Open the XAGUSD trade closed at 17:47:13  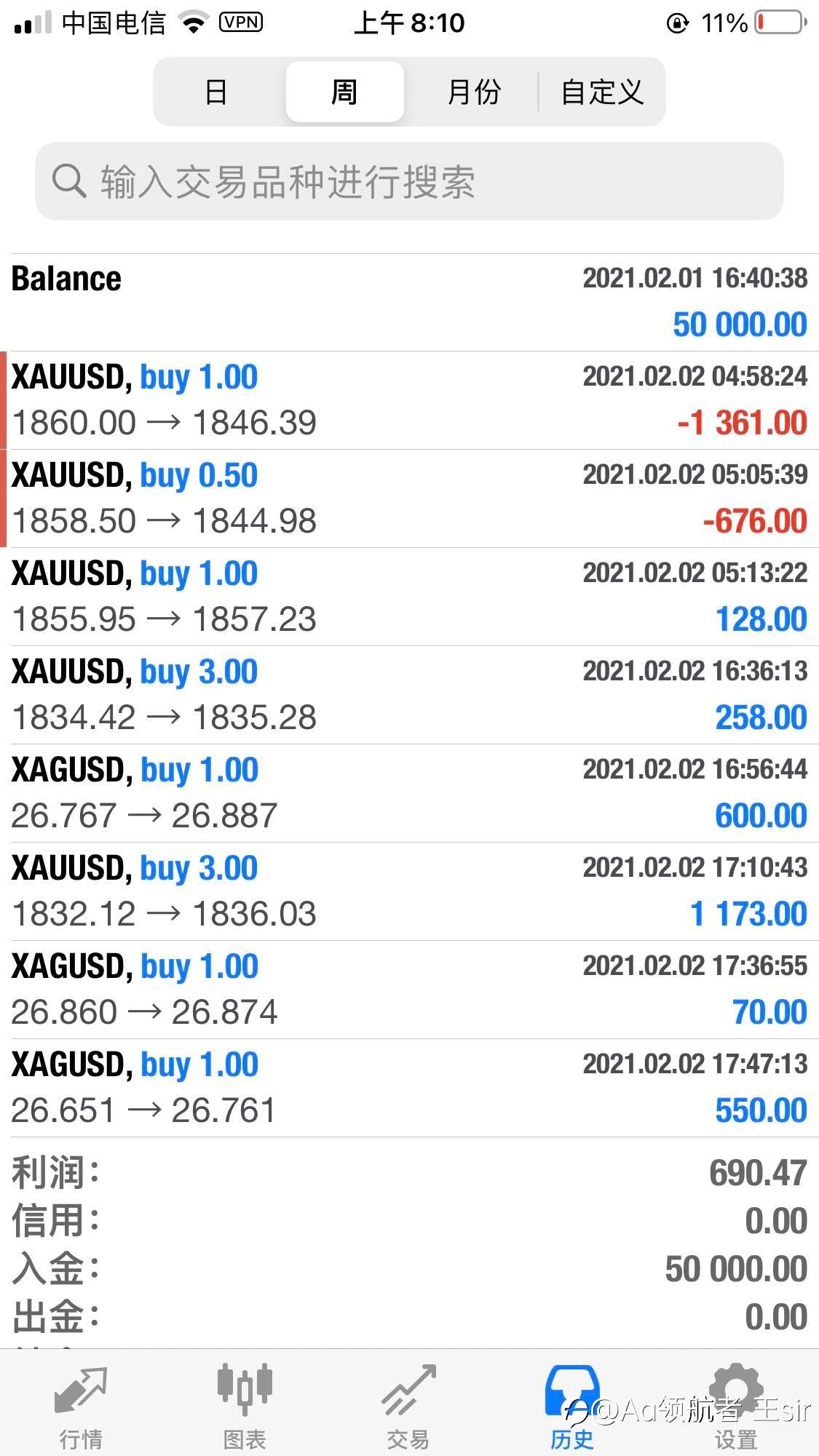point(409,1088)
